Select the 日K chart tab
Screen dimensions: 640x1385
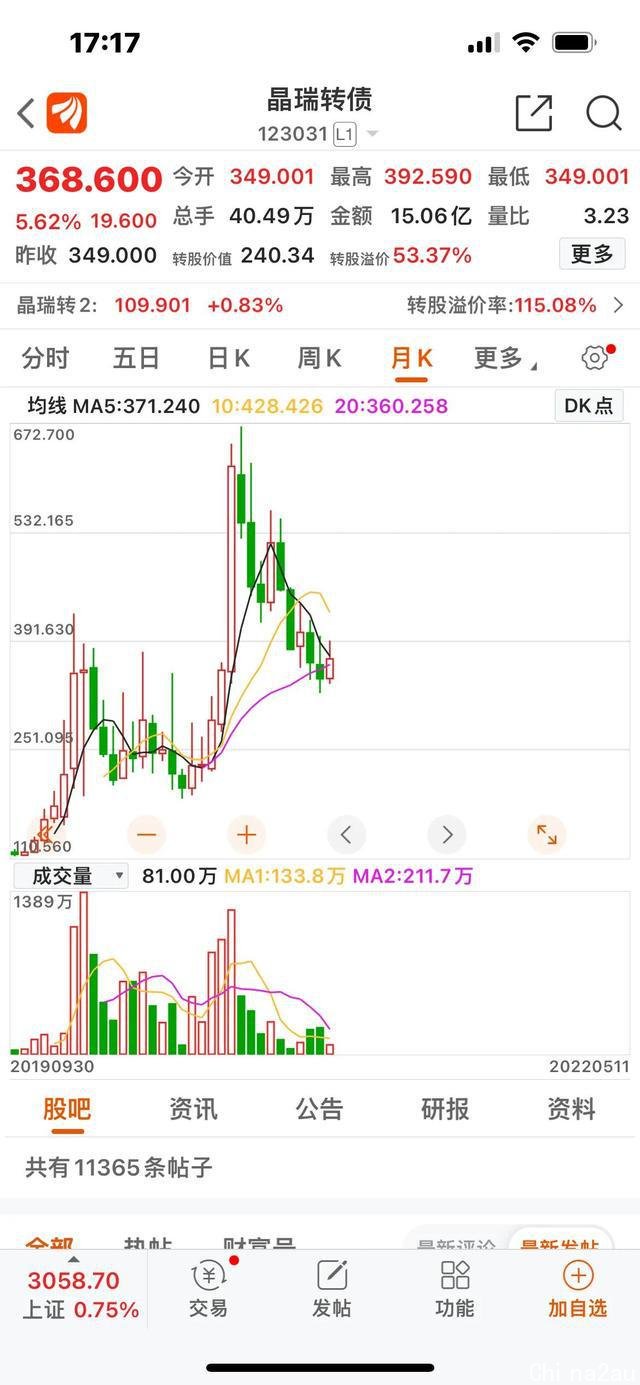(x=228, y=358)
